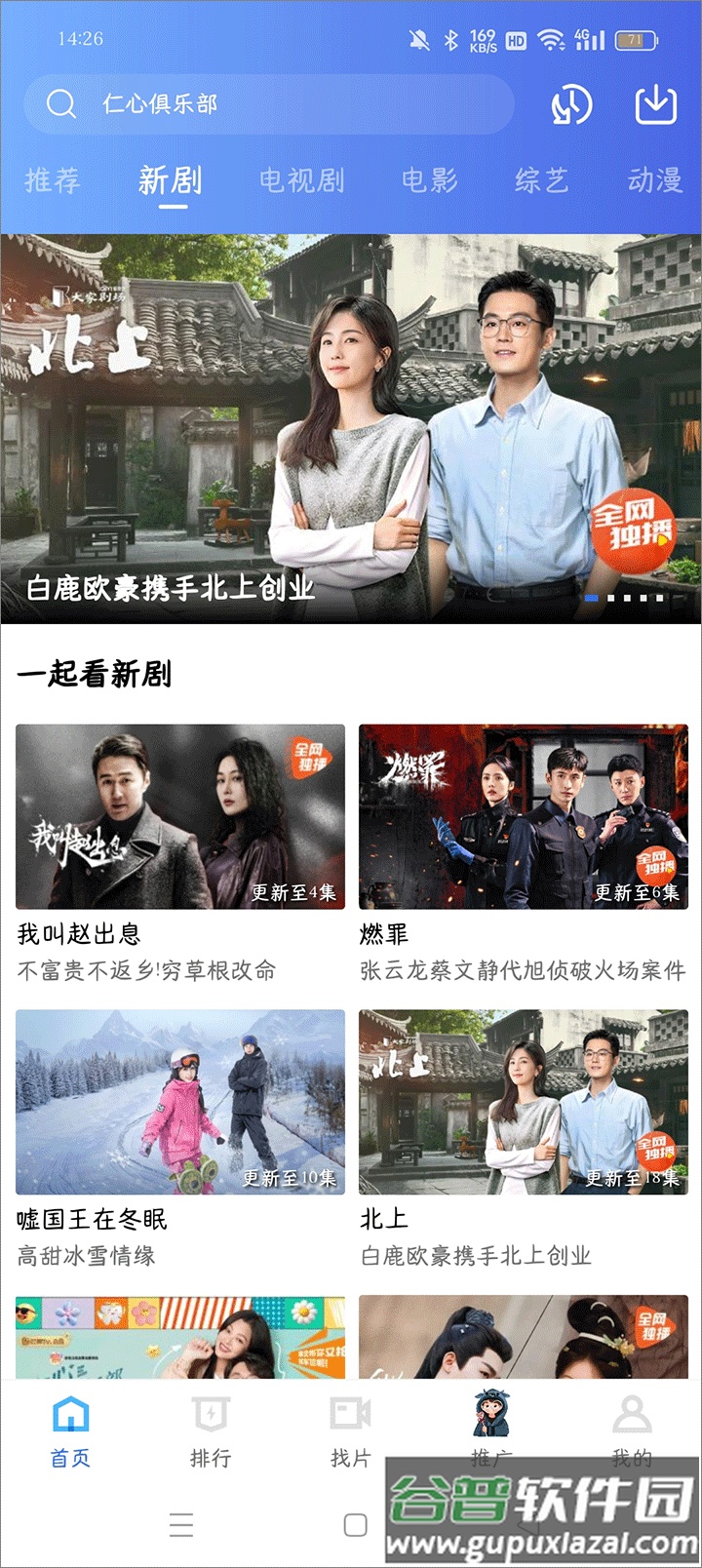Tap the system recent apps menu button
Viewport: 702px width, 1568px height.
181,1525
